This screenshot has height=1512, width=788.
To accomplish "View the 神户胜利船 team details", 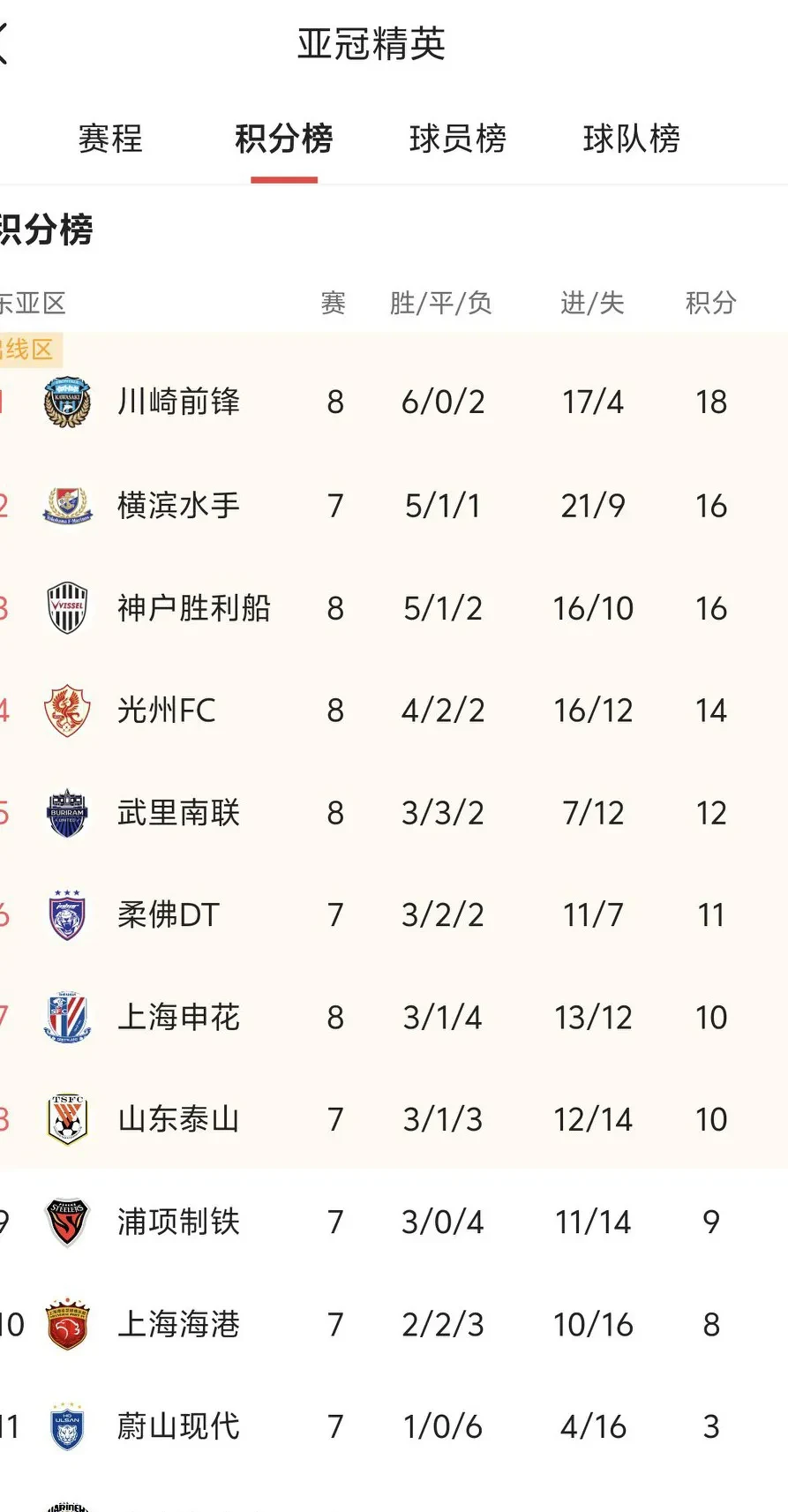I will [194, 608].
